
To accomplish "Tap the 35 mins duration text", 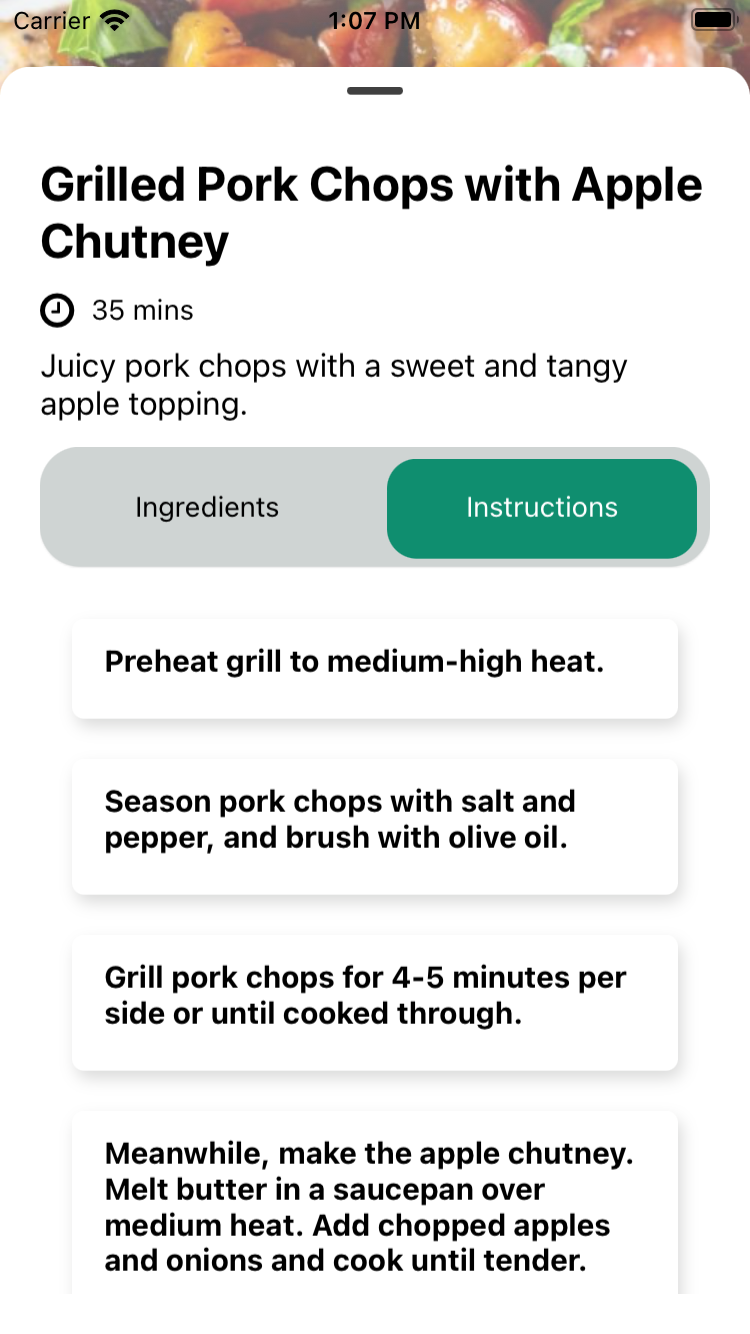I will [141, 310].
